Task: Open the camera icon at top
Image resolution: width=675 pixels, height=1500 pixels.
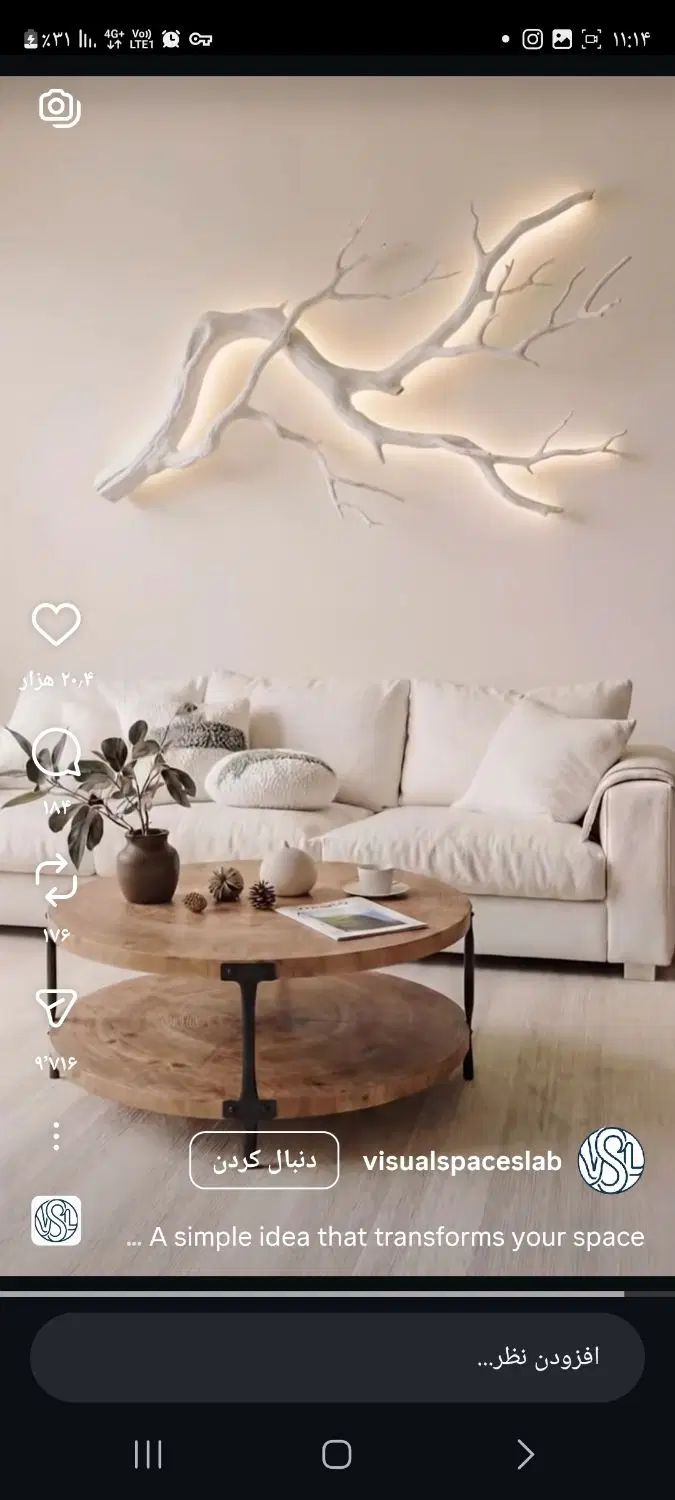Action: [59, 108]
